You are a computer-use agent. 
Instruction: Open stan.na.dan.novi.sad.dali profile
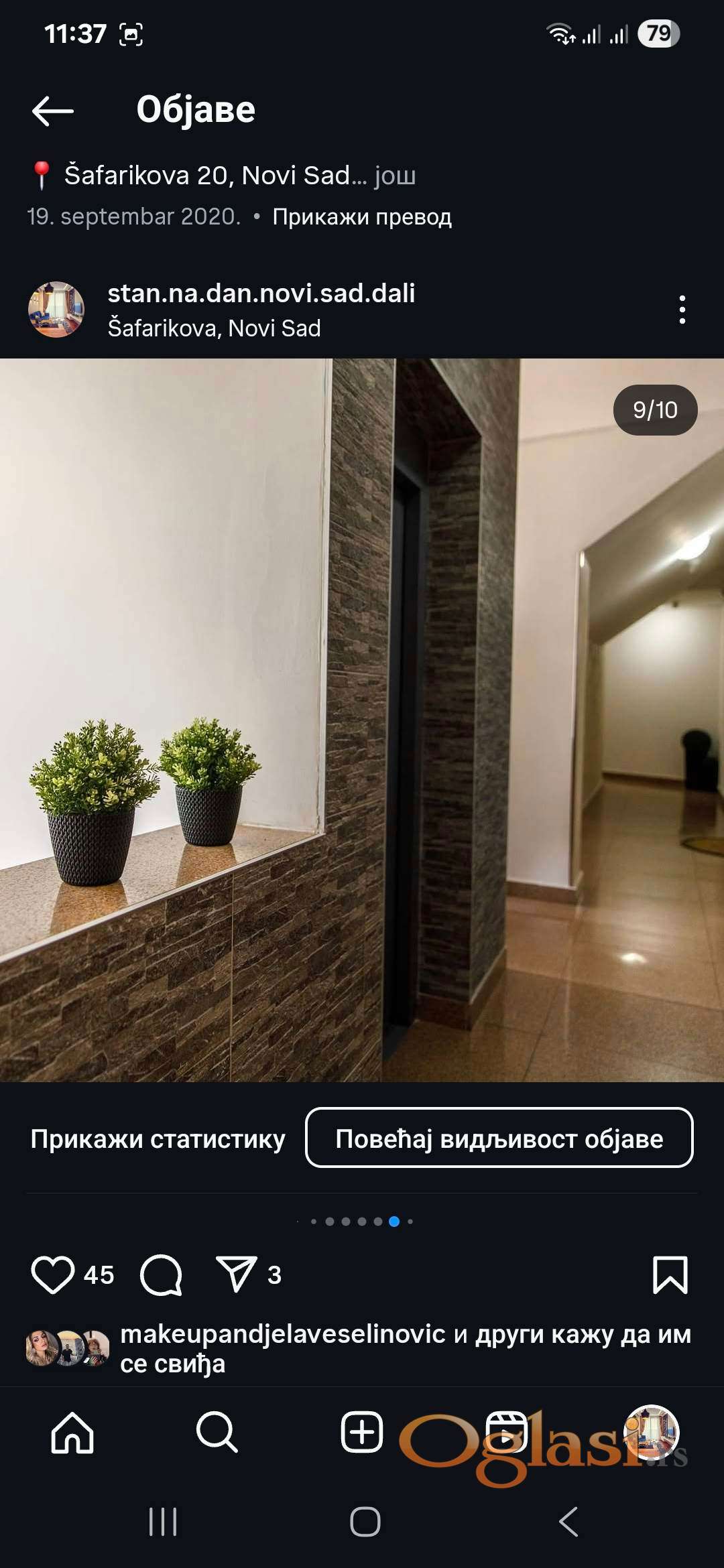(x=261, y=293)
